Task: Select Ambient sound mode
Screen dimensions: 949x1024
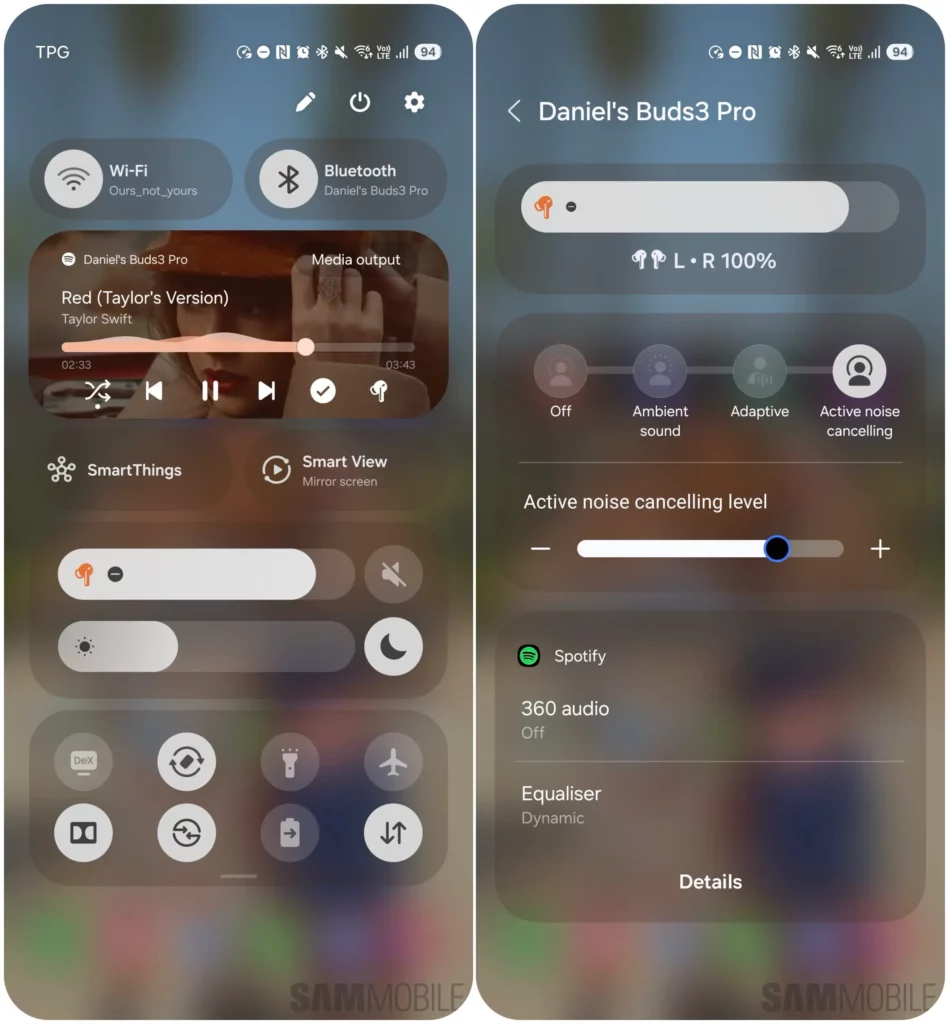Action: [x=660, y=372]
